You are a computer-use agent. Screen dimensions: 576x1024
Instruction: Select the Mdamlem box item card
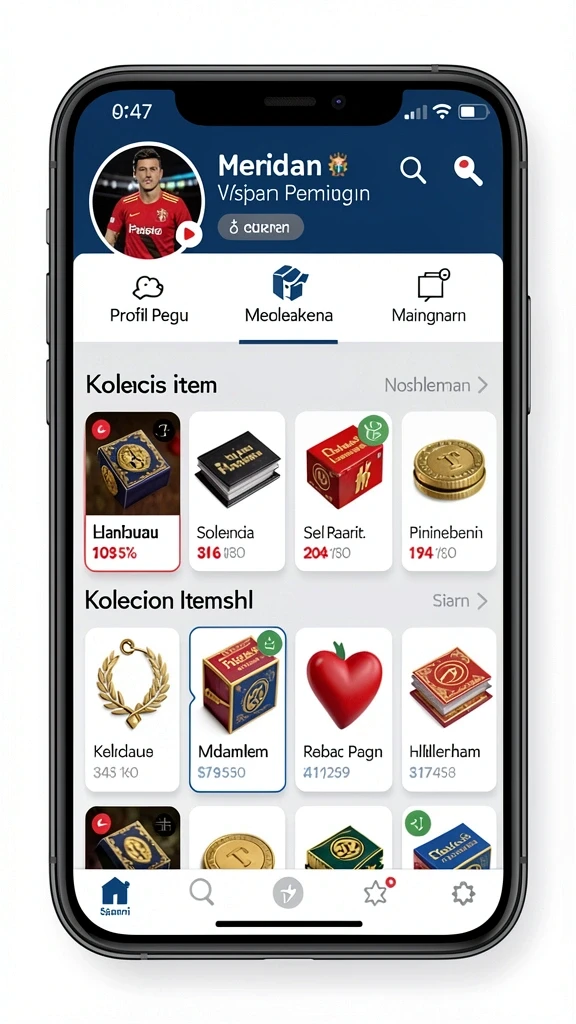coord(237,709)
